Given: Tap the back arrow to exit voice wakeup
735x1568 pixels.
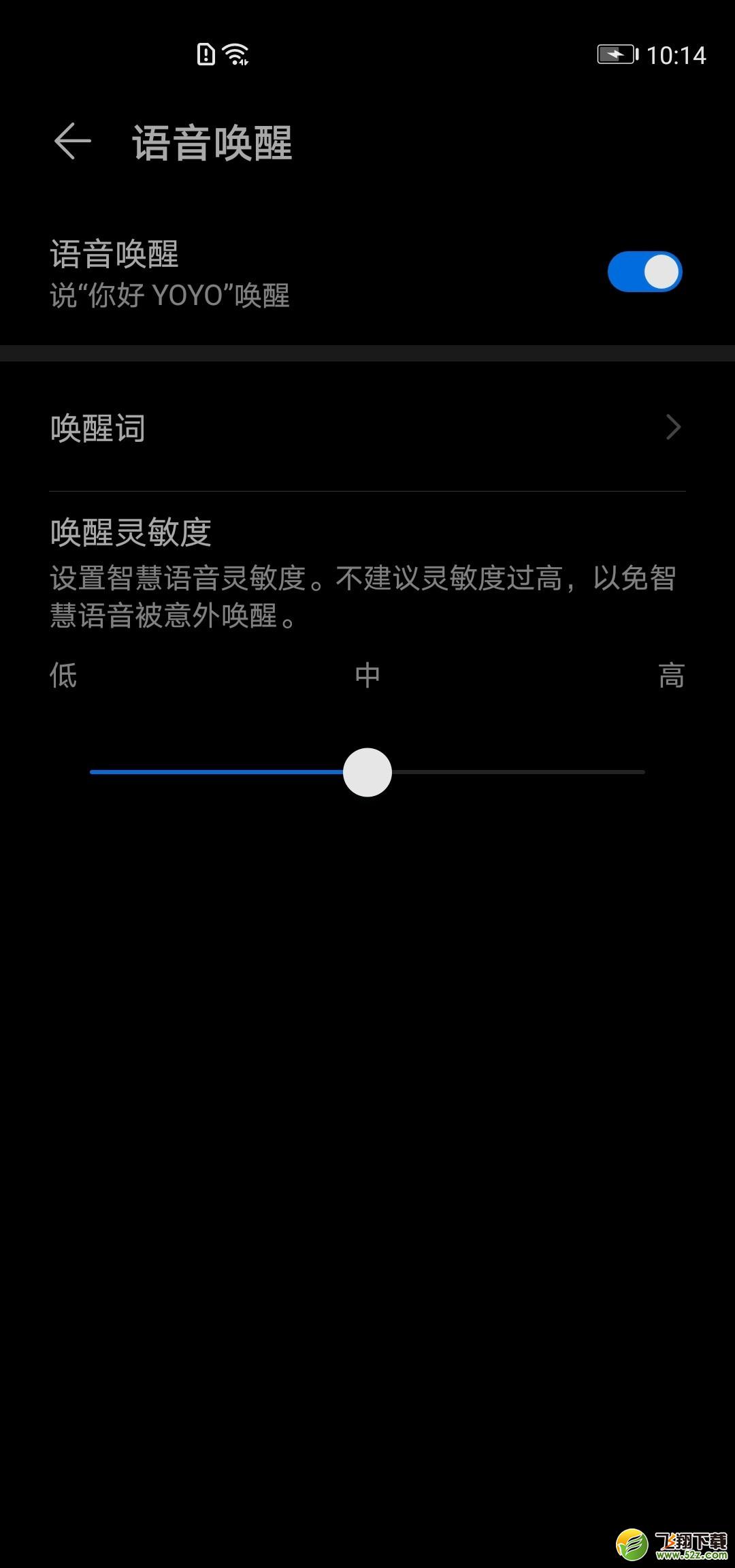Looking at the screenshot, I should [72, 141].
